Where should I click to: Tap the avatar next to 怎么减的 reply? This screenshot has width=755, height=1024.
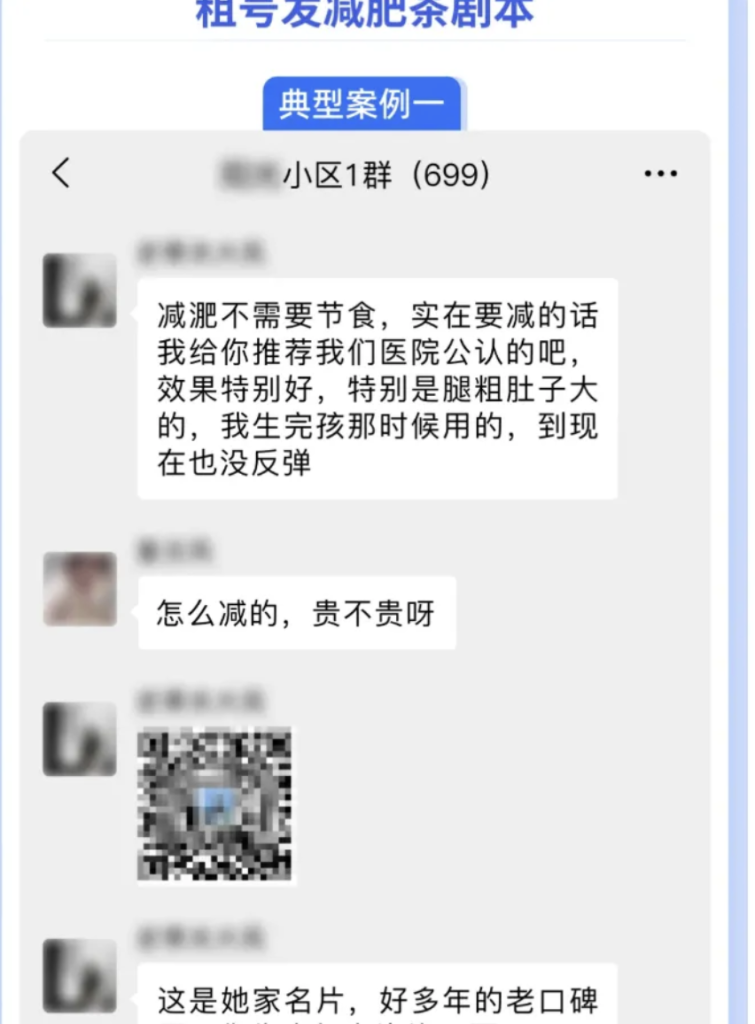pyautogui.click(x=78, y=590)
